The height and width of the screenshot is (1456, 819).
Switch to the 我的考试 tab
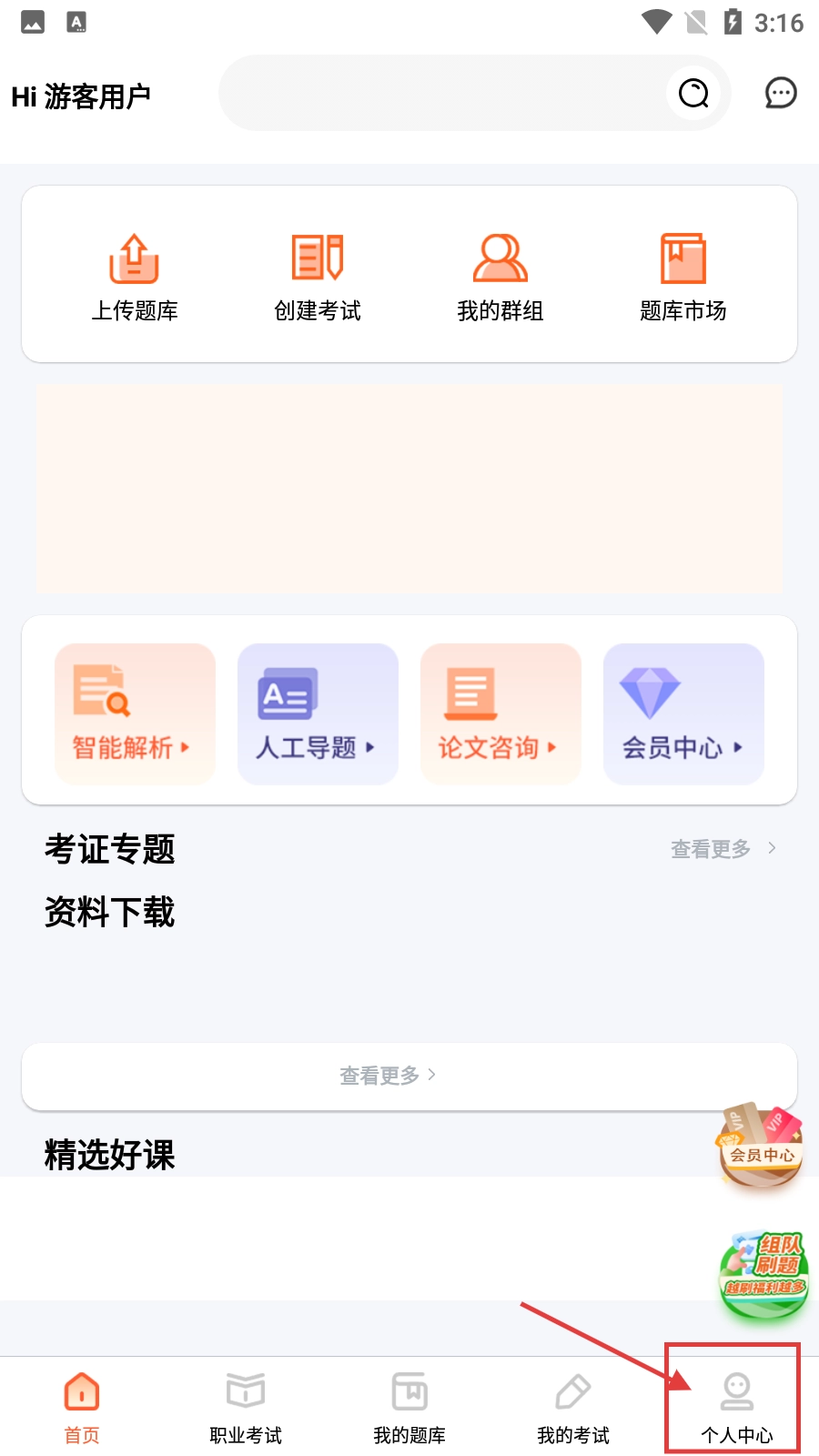tap(573, 1407)
